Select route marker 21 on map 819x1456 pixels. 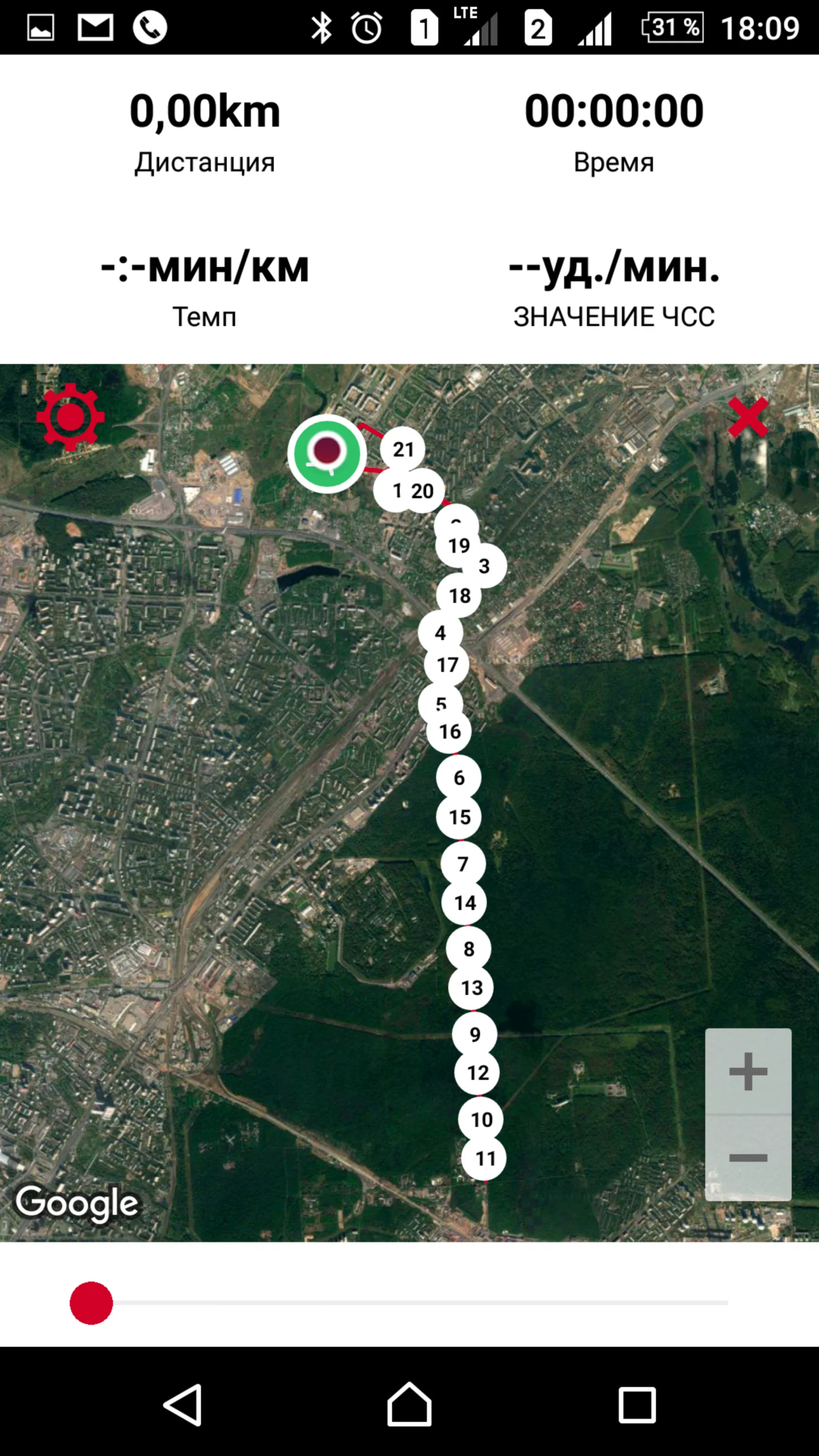(x=402, y=449)
